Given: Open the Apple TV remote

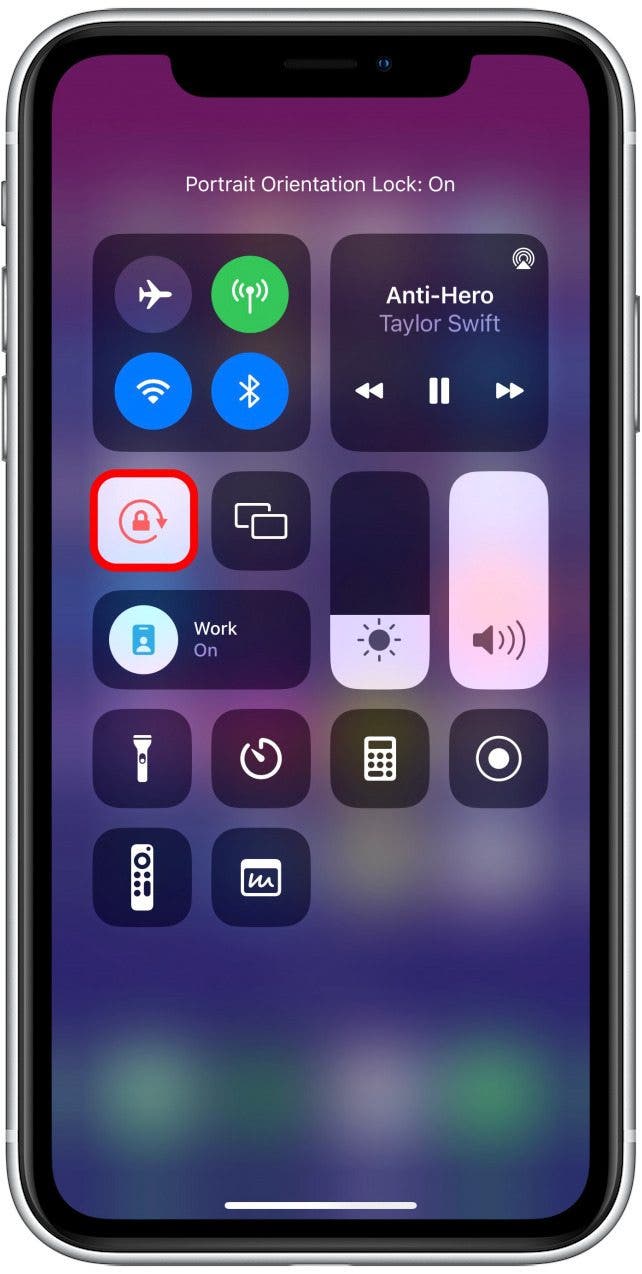Looking at the screenshot, I should [142, 877].
